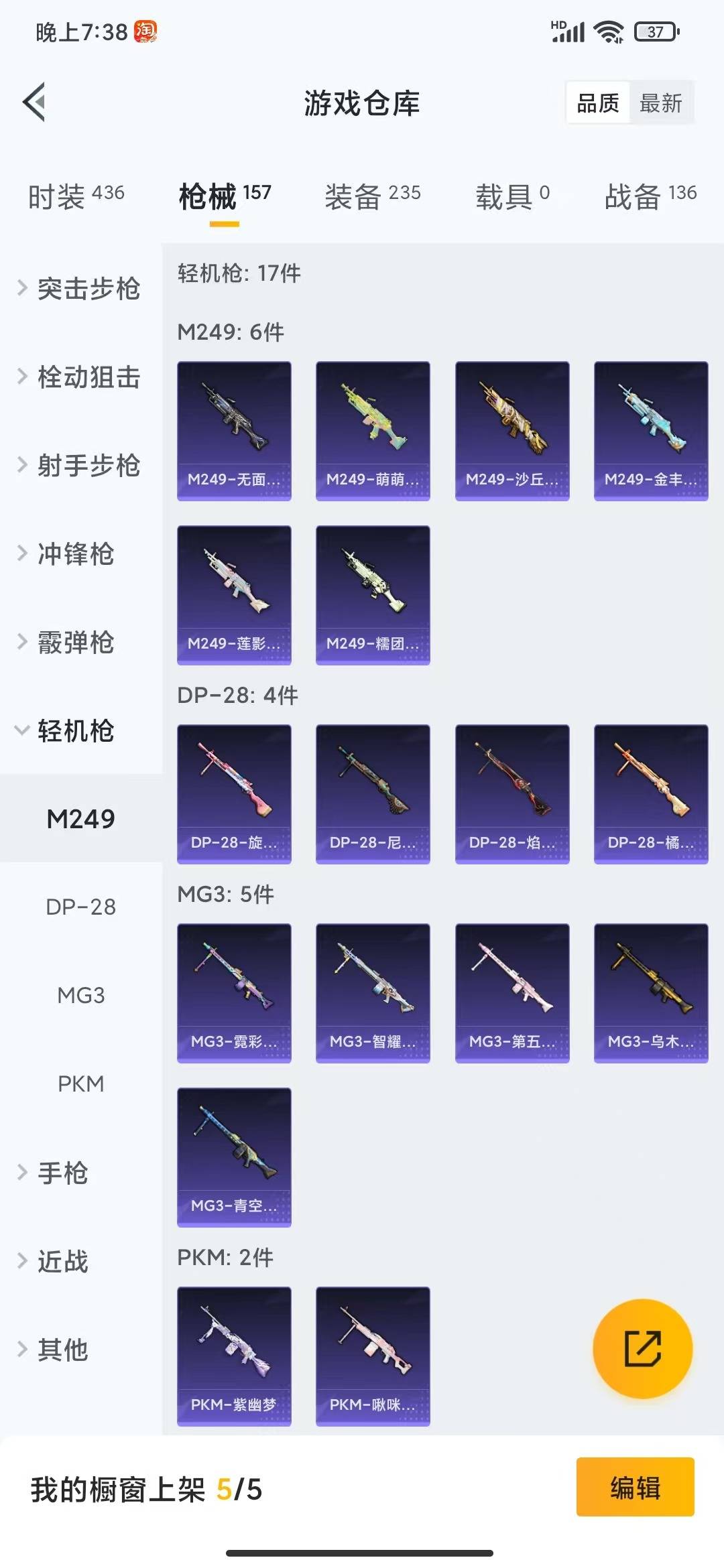
Task: Select PKM in the sidebar
Action: [80, 1084]
